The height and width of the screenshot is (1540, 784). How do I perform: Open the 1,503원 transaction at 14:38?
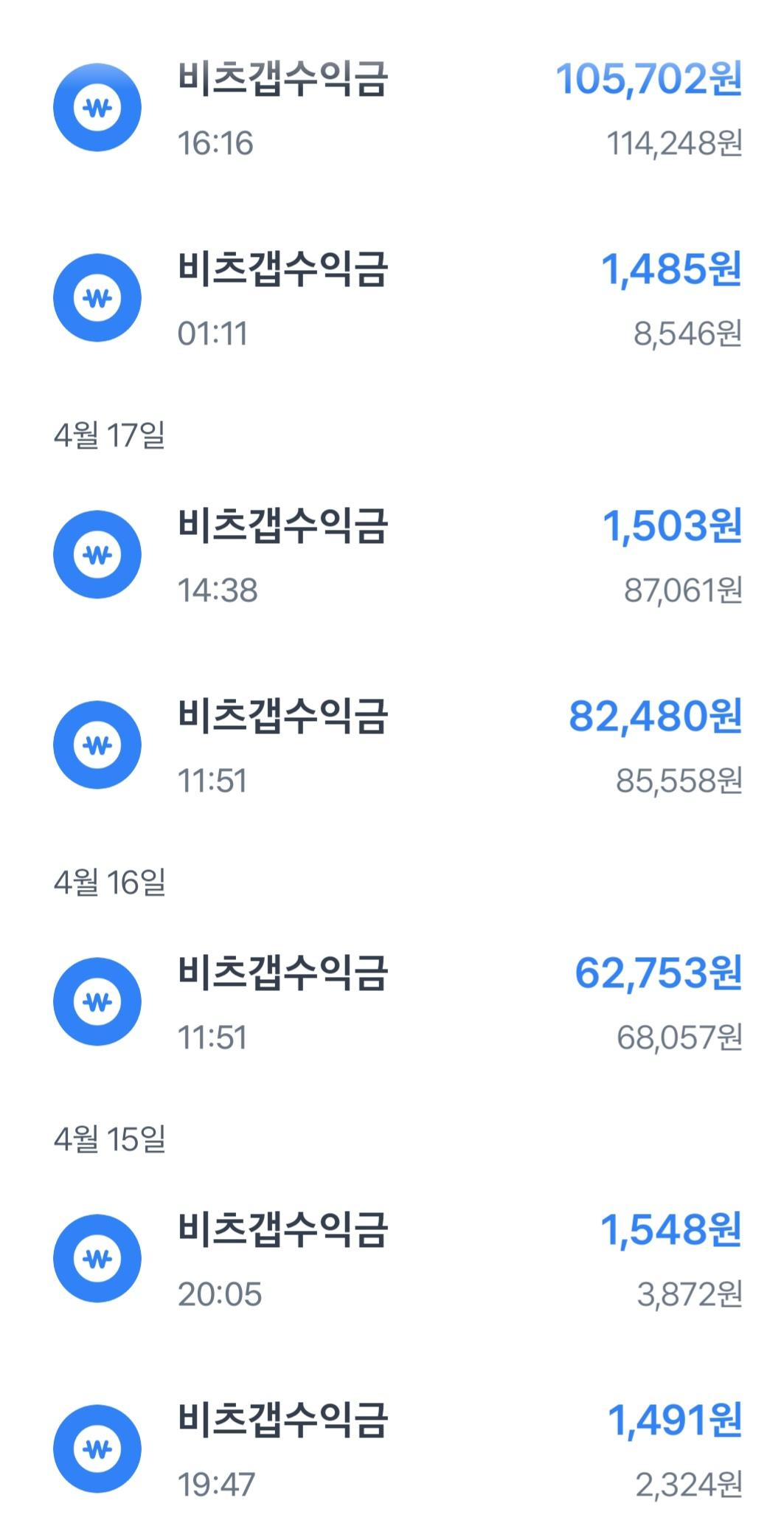point(392,555)
